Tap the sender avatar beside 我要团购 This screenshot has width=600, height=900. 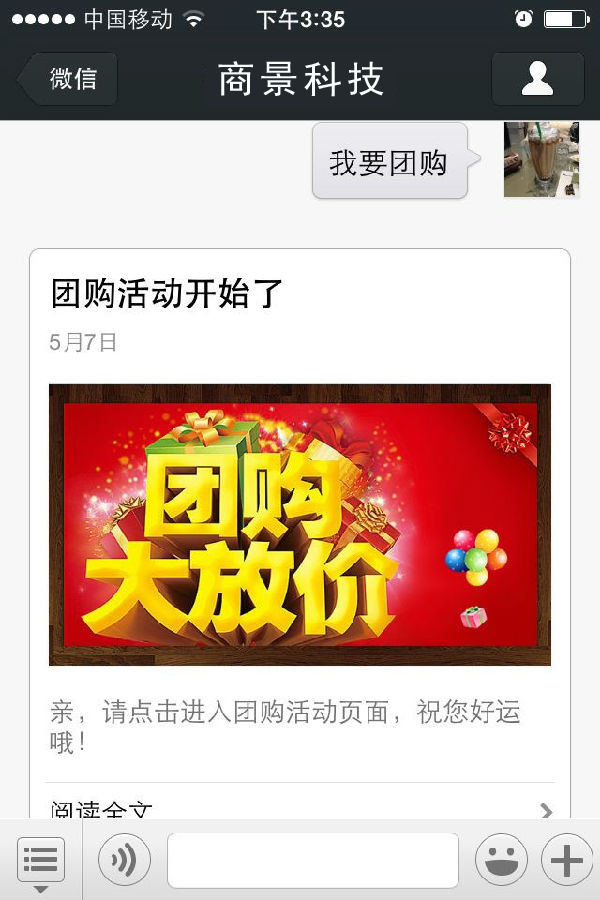tap(541, 160)
